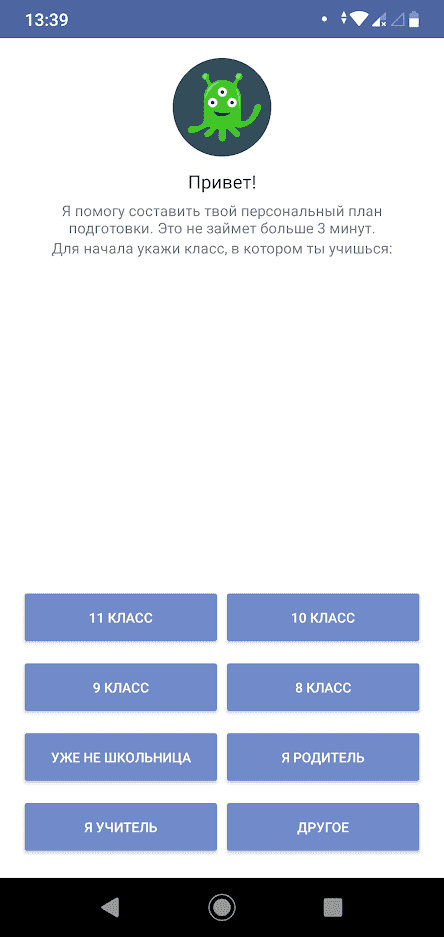Choose 10 КЛАСС as your grade

click(x=323, y=617)
